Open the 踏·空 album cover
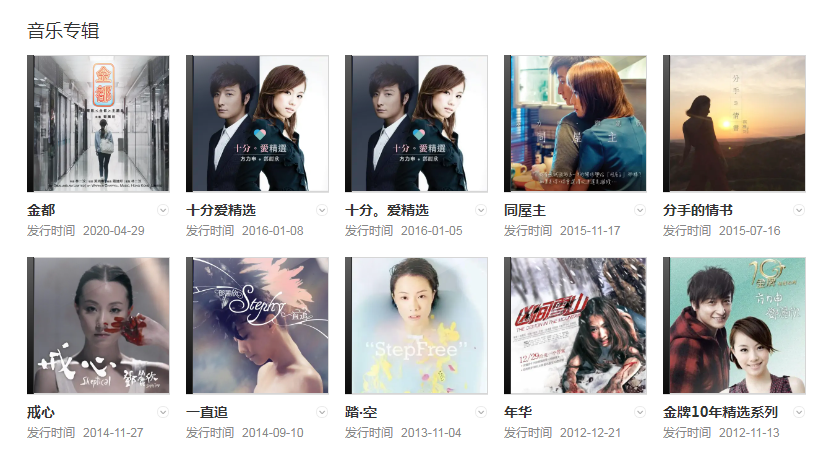Image resolution: width=820 pixels, height=454 pixels. click(x=417, y=325)
